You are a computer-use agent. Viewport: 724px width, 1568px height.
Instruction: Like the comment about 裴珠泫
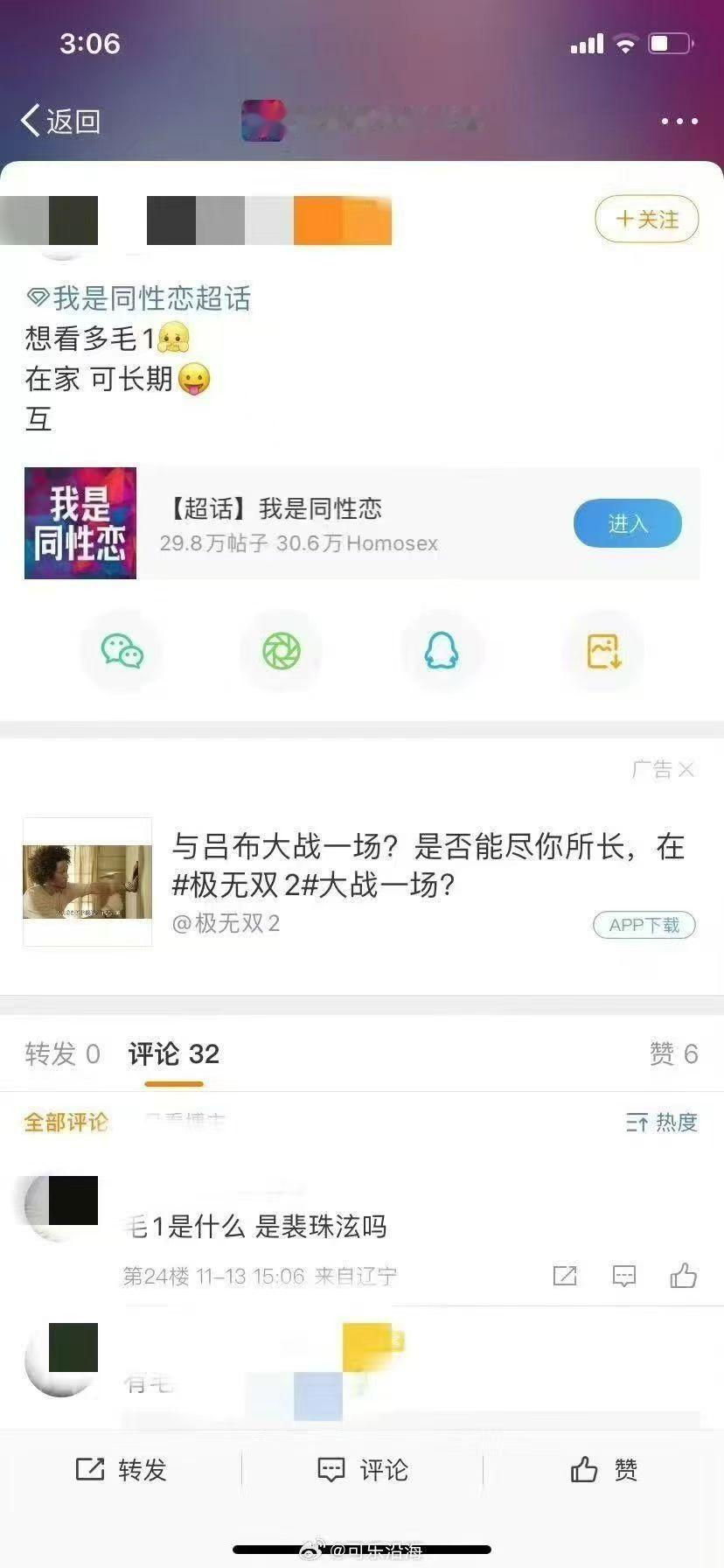coord(685,1277)
